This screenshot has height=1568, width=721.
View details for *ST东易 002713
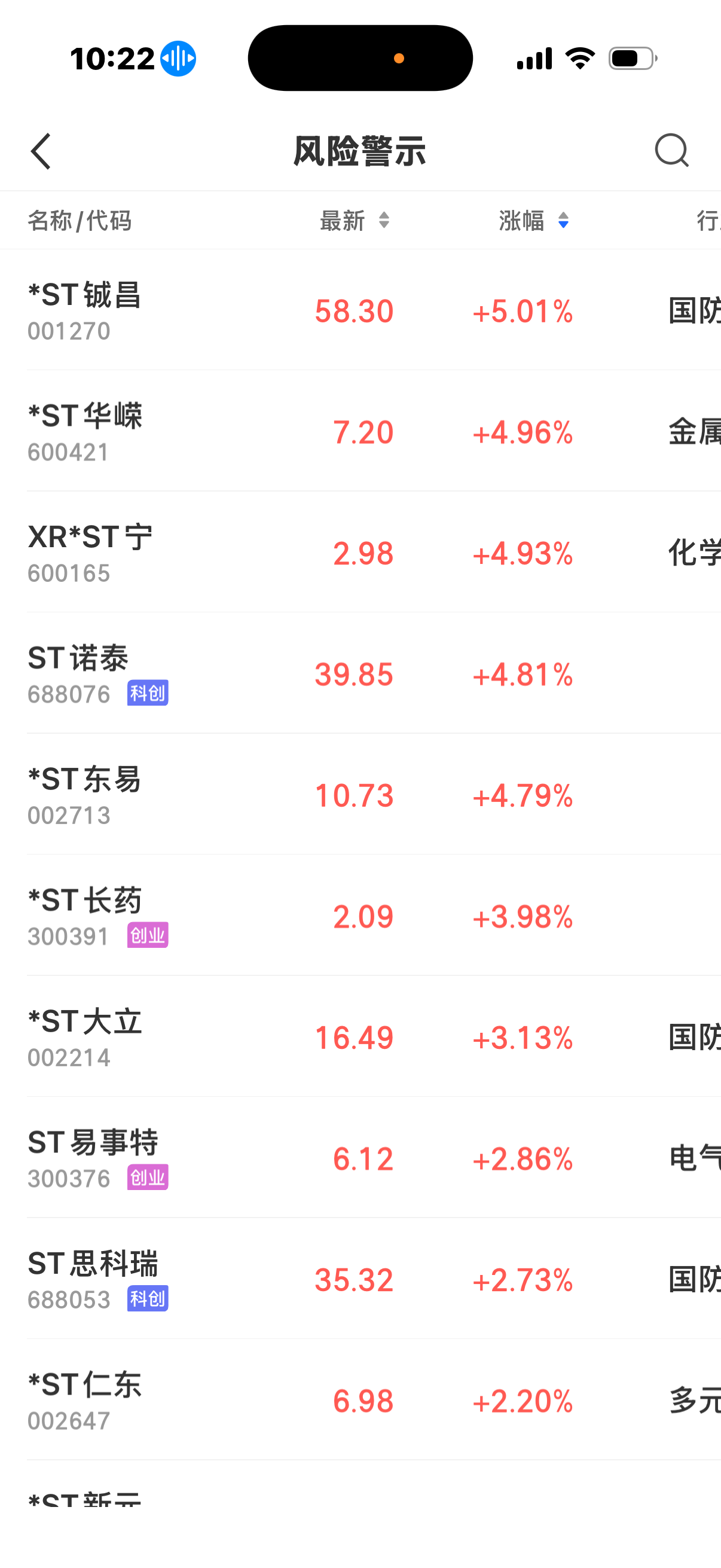pos(360,794)
